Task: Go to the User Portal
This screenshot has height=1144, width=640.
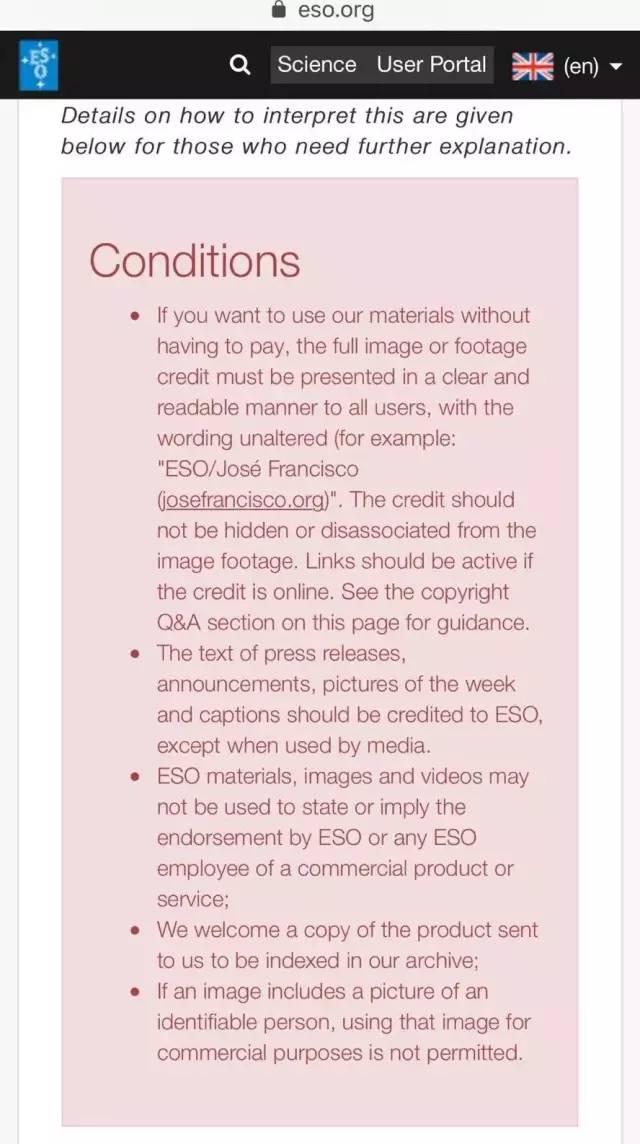Action: pos(431,65)
